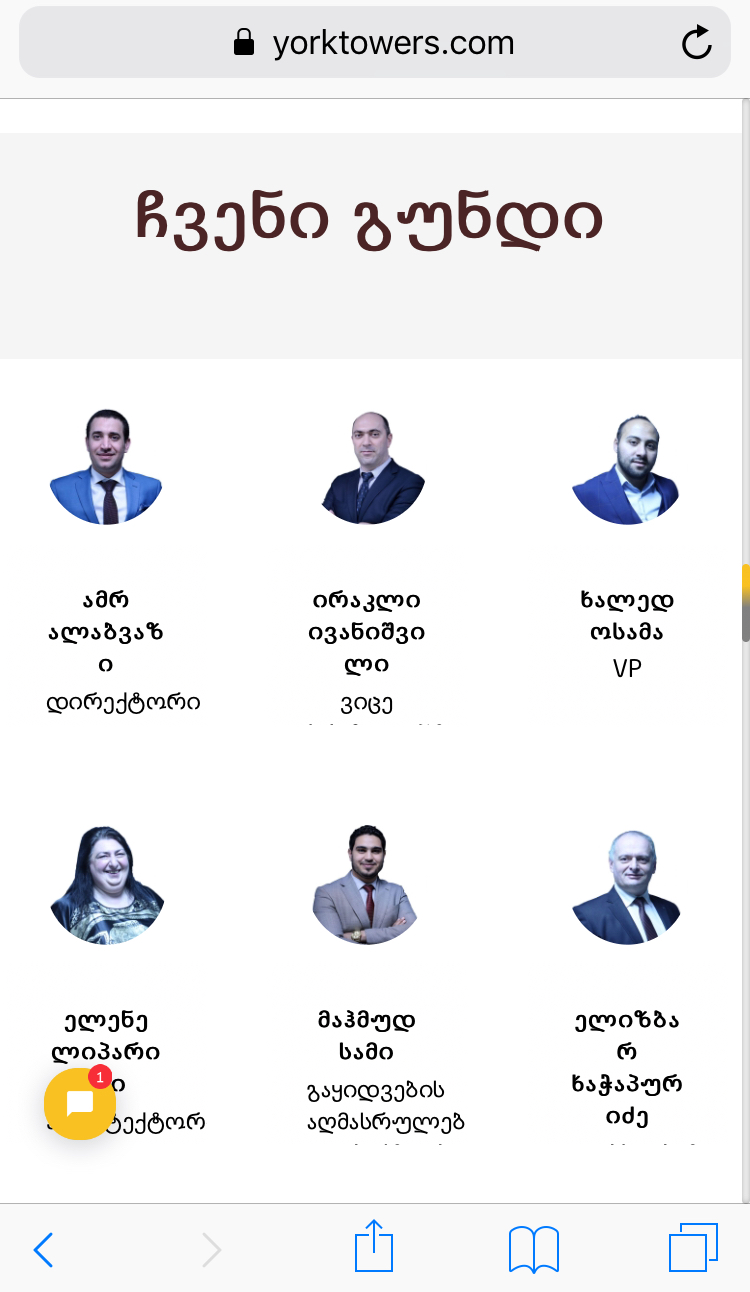
Task: Go back to the previous page
Action: [43, 1249]
